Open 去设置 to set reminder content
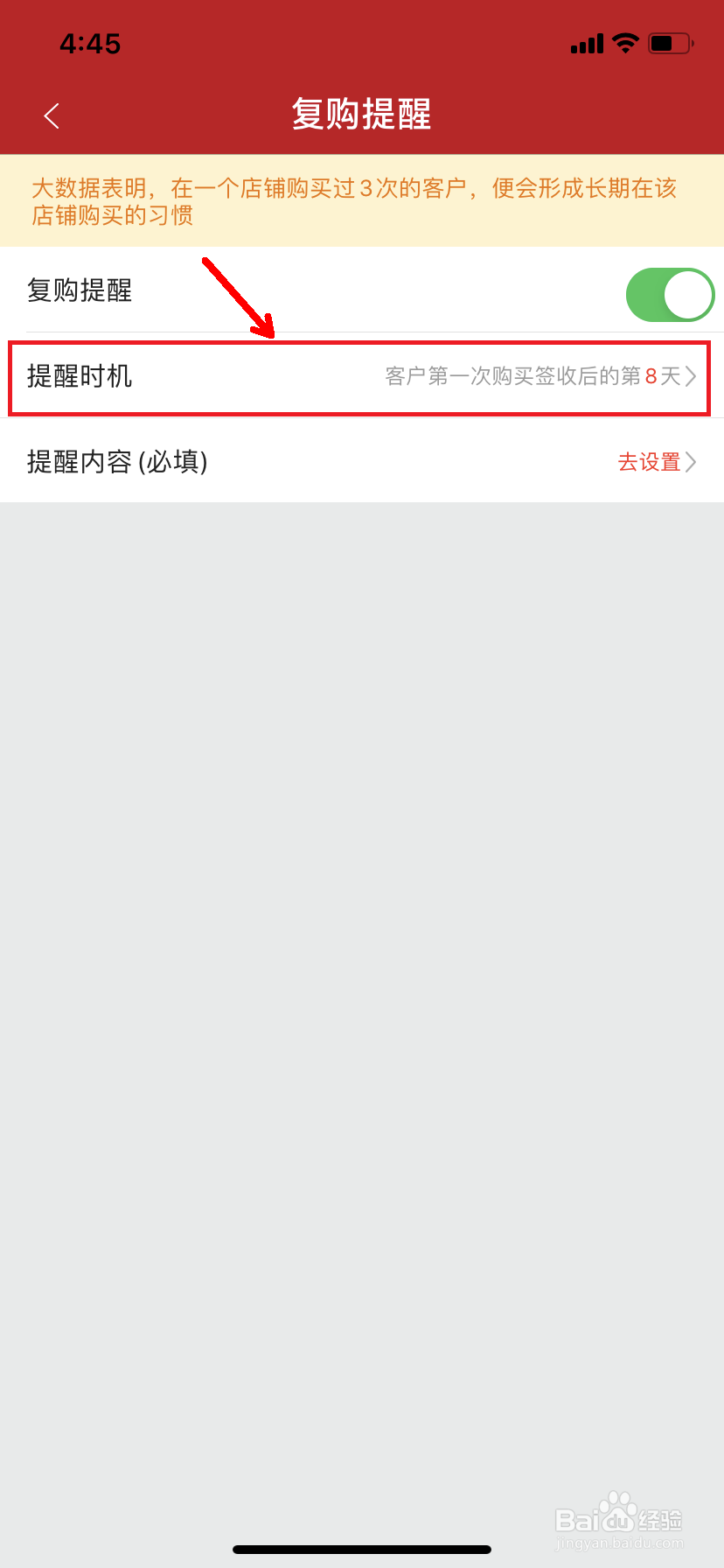The image size is (724, 1568). (648, 462)
